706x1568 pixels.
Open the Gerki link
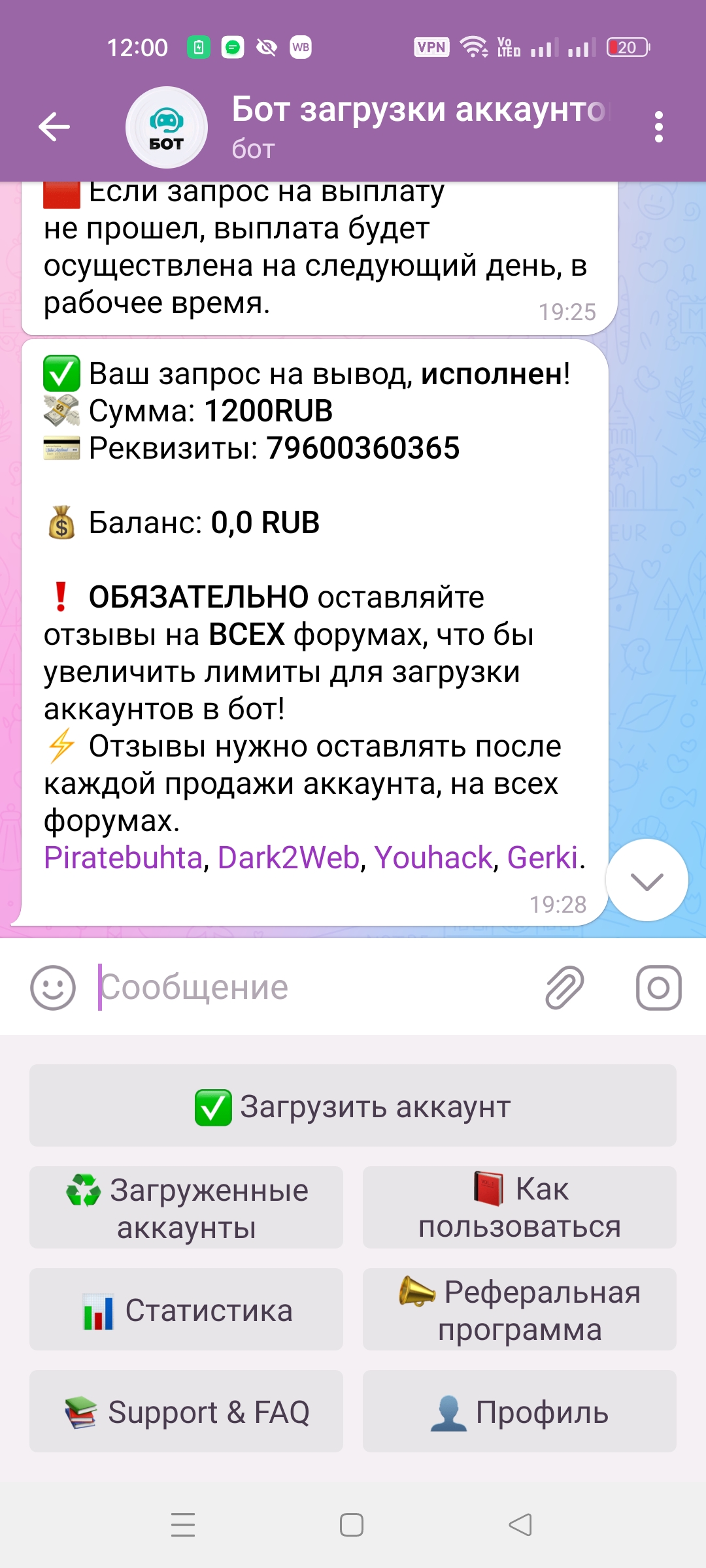pos(543,858)
